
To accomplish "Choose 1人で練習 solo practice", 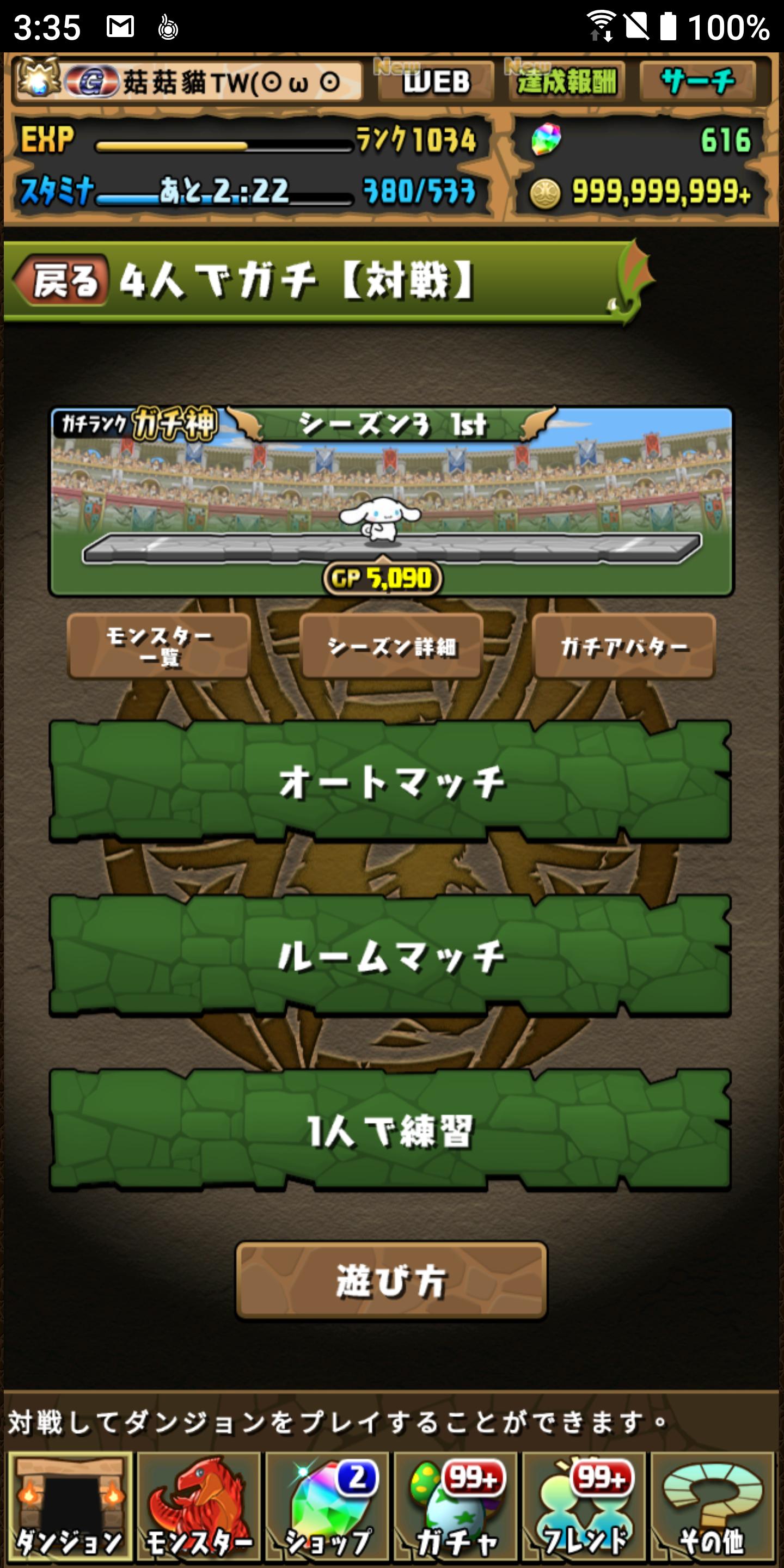I will (391, 1130).
